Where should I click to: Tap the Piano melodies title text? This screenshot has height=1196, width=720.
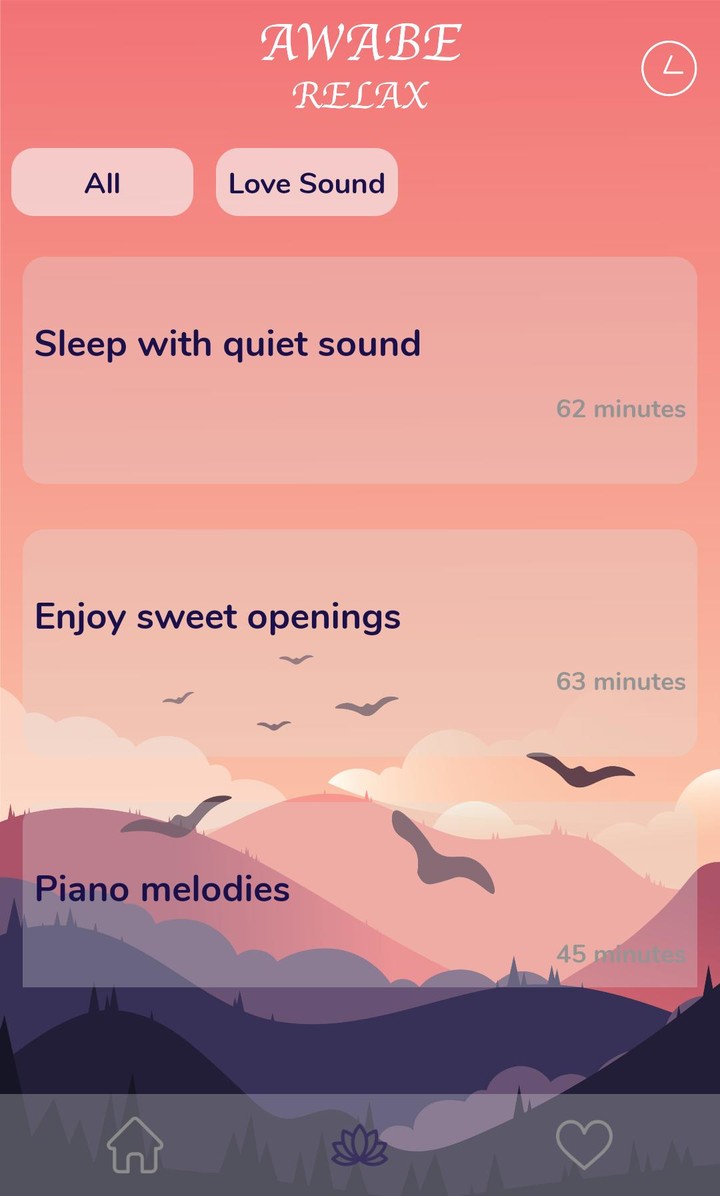pyautogui.click(x=161, y=888)
